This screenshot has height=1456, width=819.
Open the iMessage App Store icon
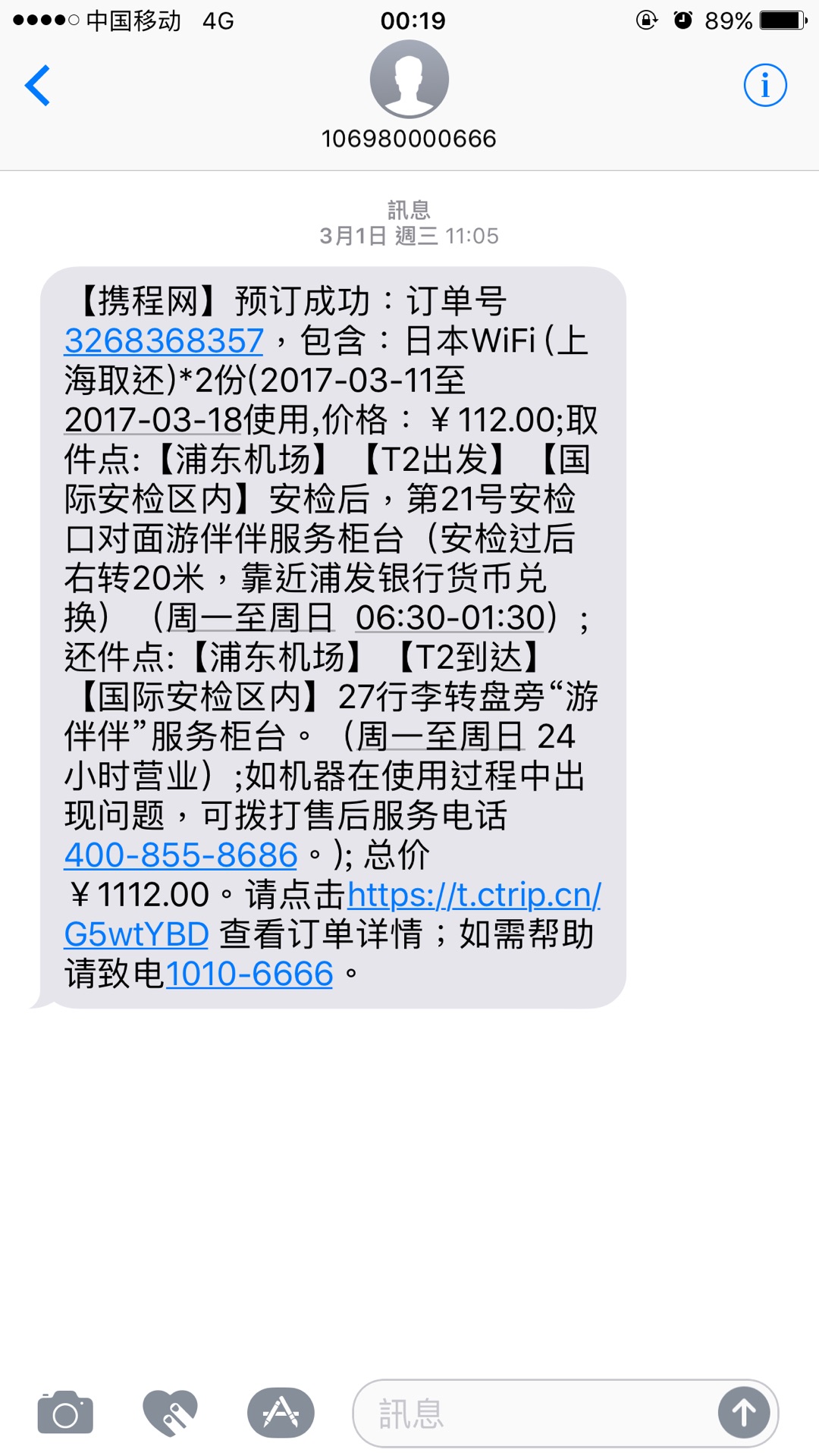click(281, 1413)
